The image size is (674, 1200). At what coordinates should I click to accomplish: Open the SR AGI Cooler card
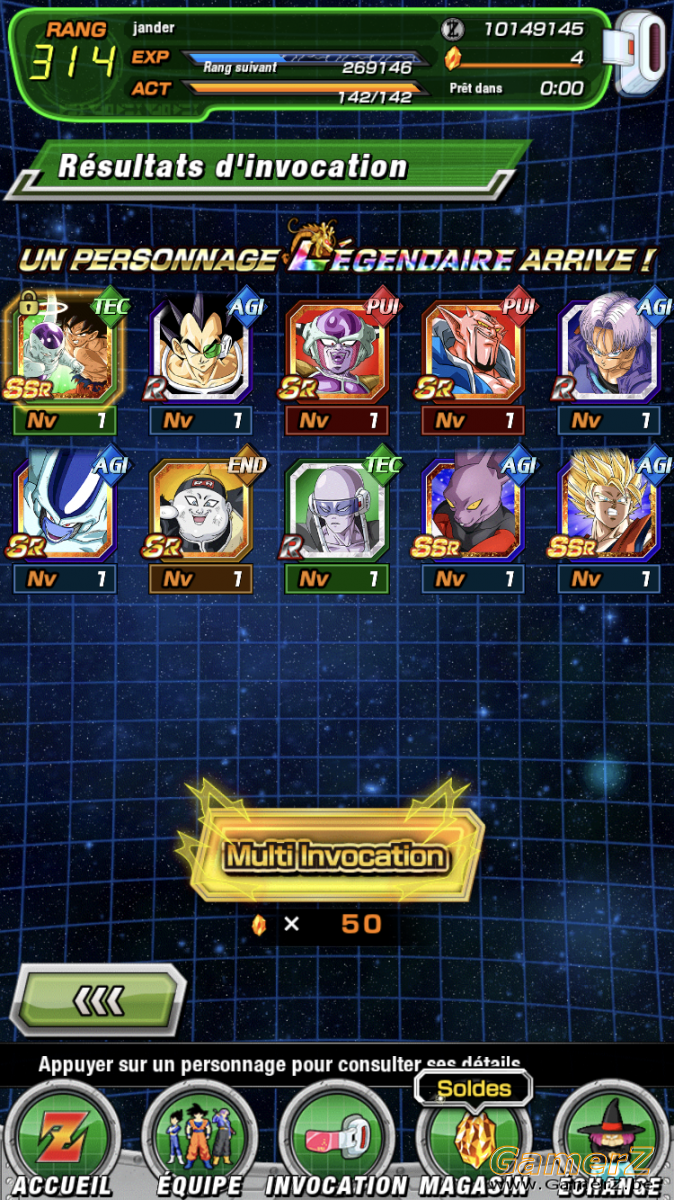coord(65,506)
